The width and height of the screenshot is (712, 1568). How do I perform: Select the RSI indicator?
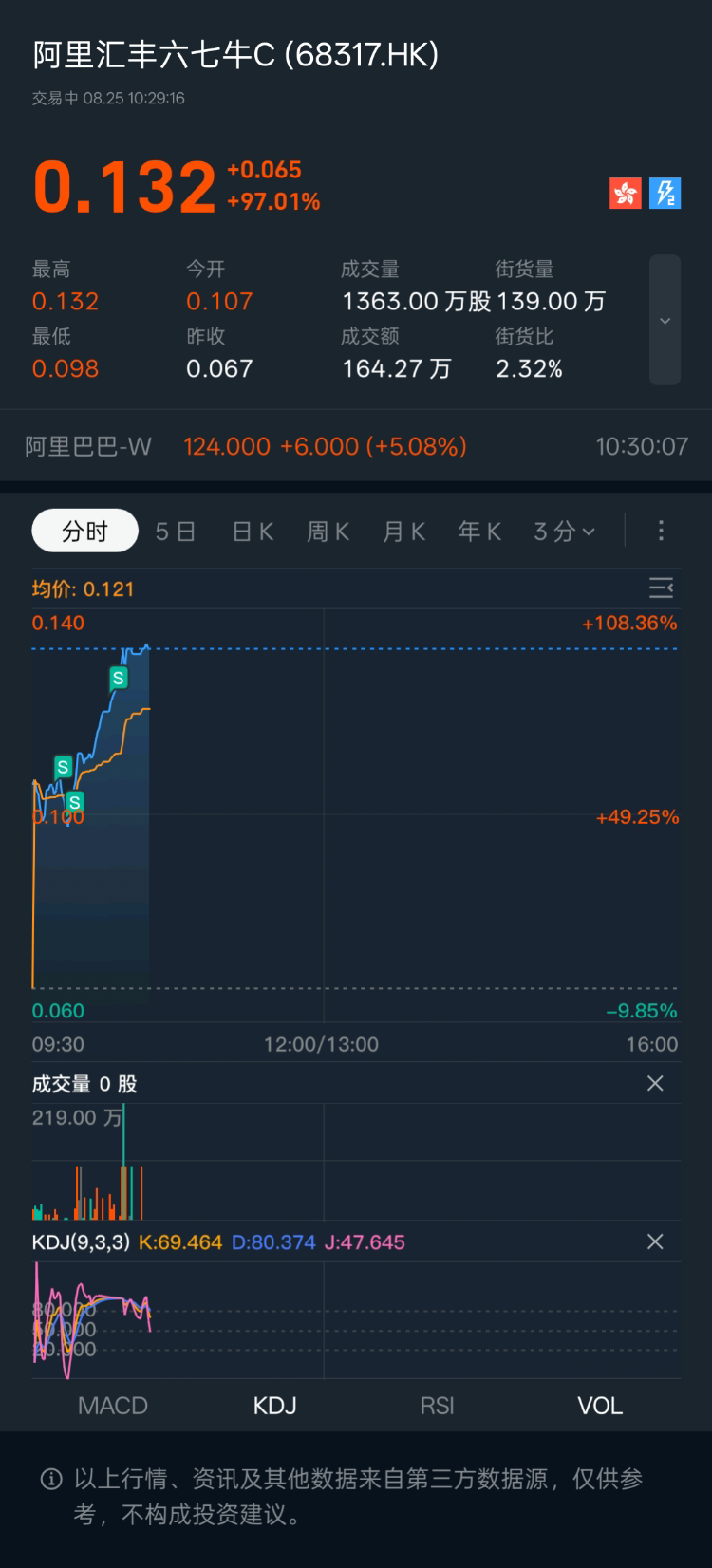[438, 1406]
